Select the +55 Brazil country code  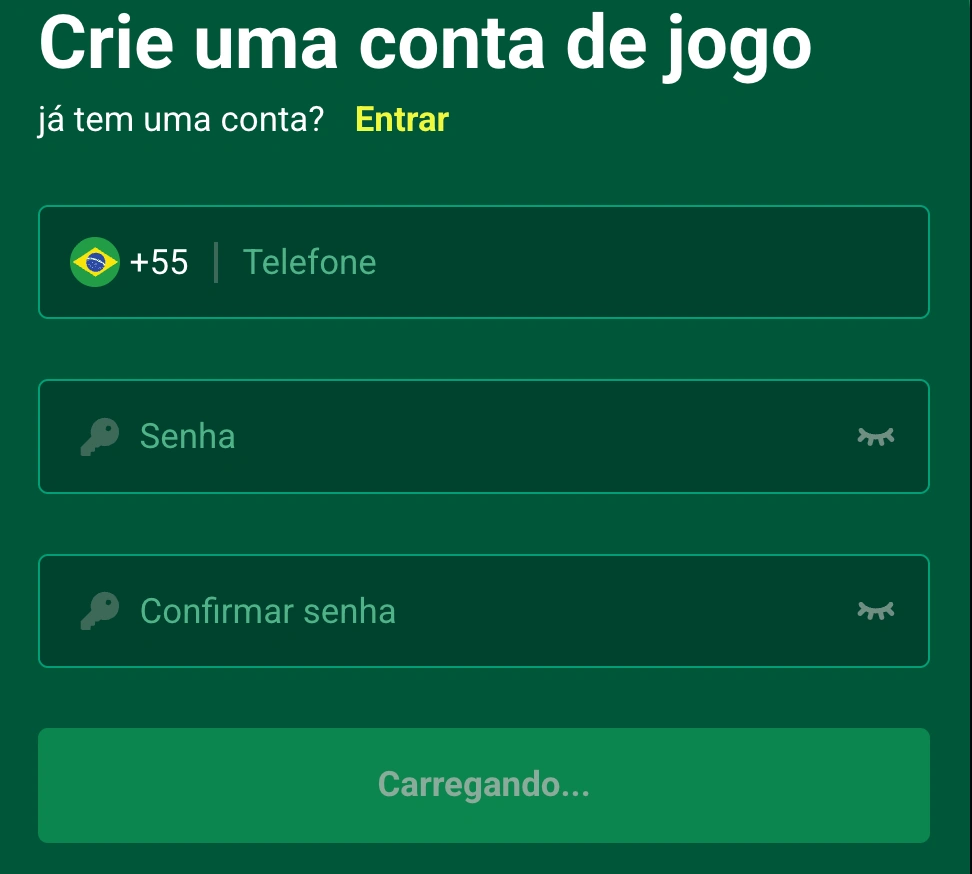coord(130,262)
